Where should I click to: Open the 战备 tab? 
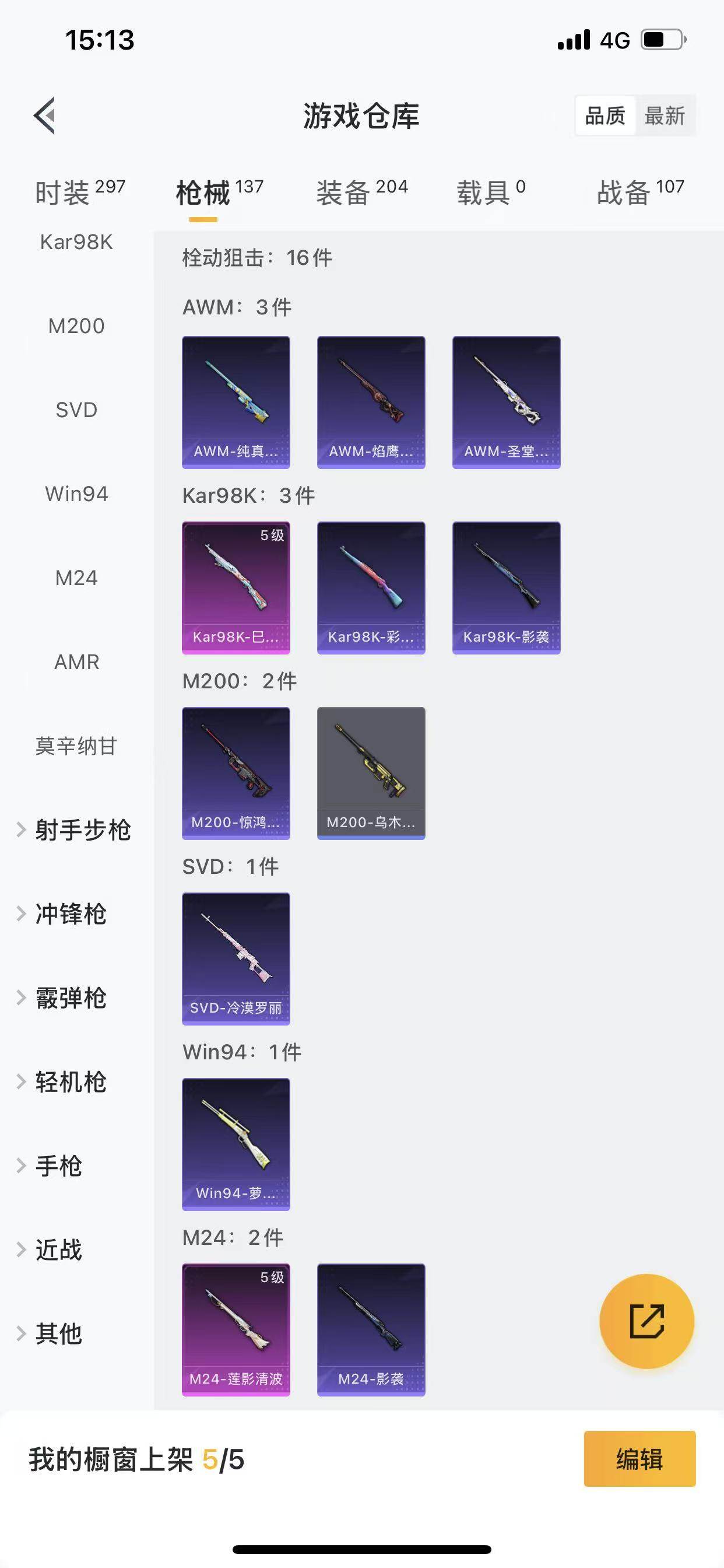[x=640, y=192]
